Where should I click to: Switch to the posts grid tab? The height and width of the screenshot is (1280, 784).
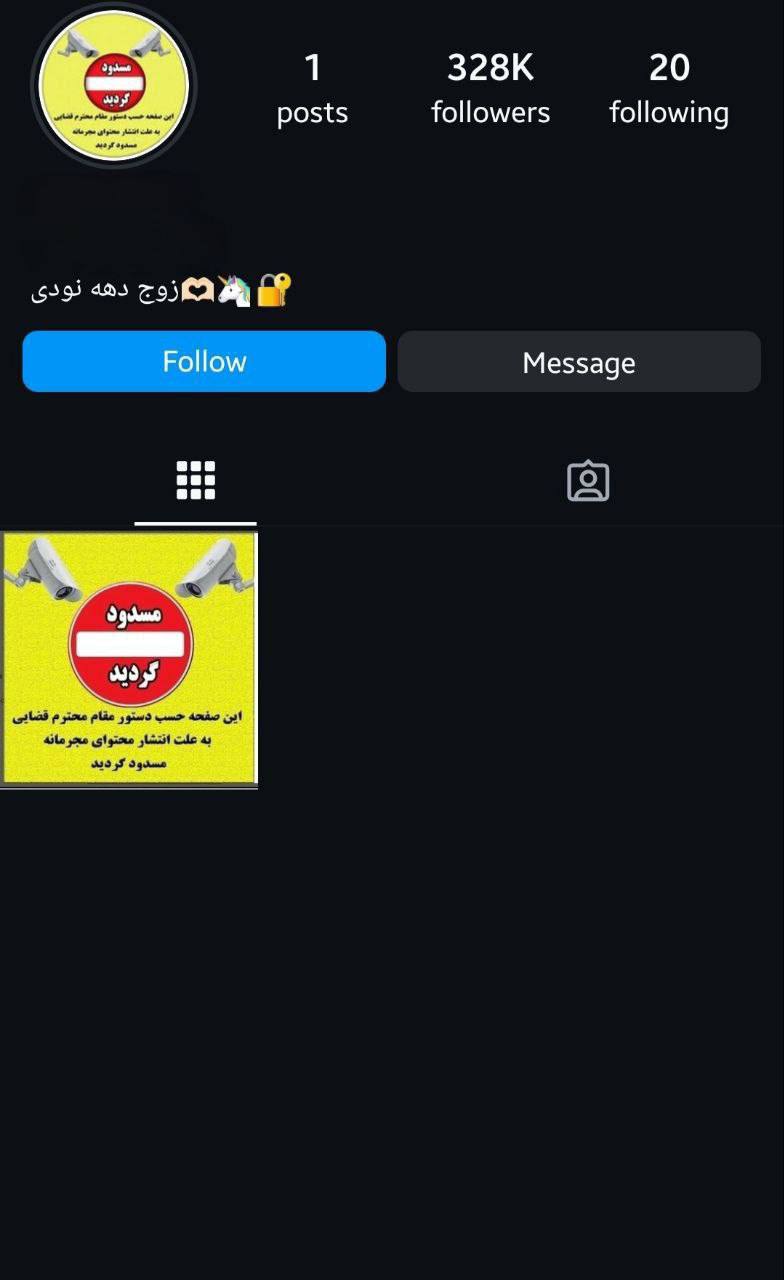pos(196,481)
